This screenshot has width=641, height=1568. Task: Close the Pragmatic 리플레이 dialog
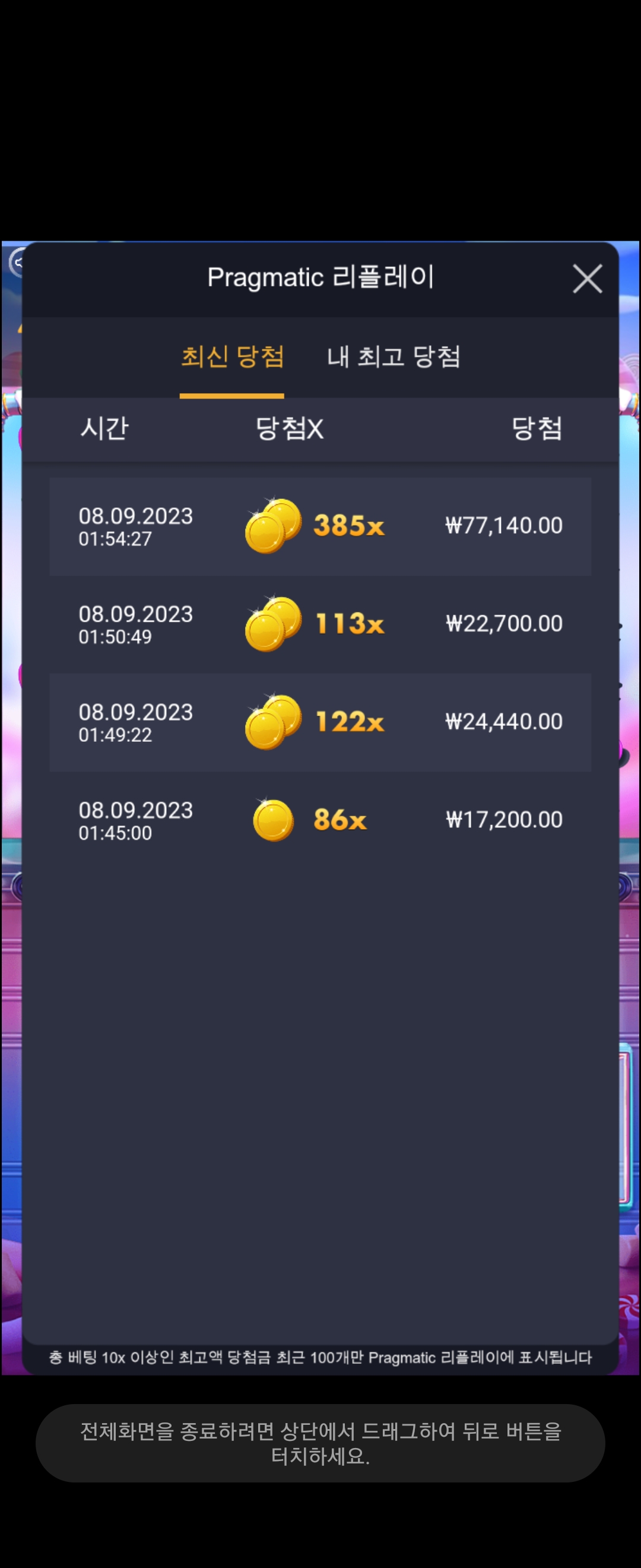coord(587,279)
